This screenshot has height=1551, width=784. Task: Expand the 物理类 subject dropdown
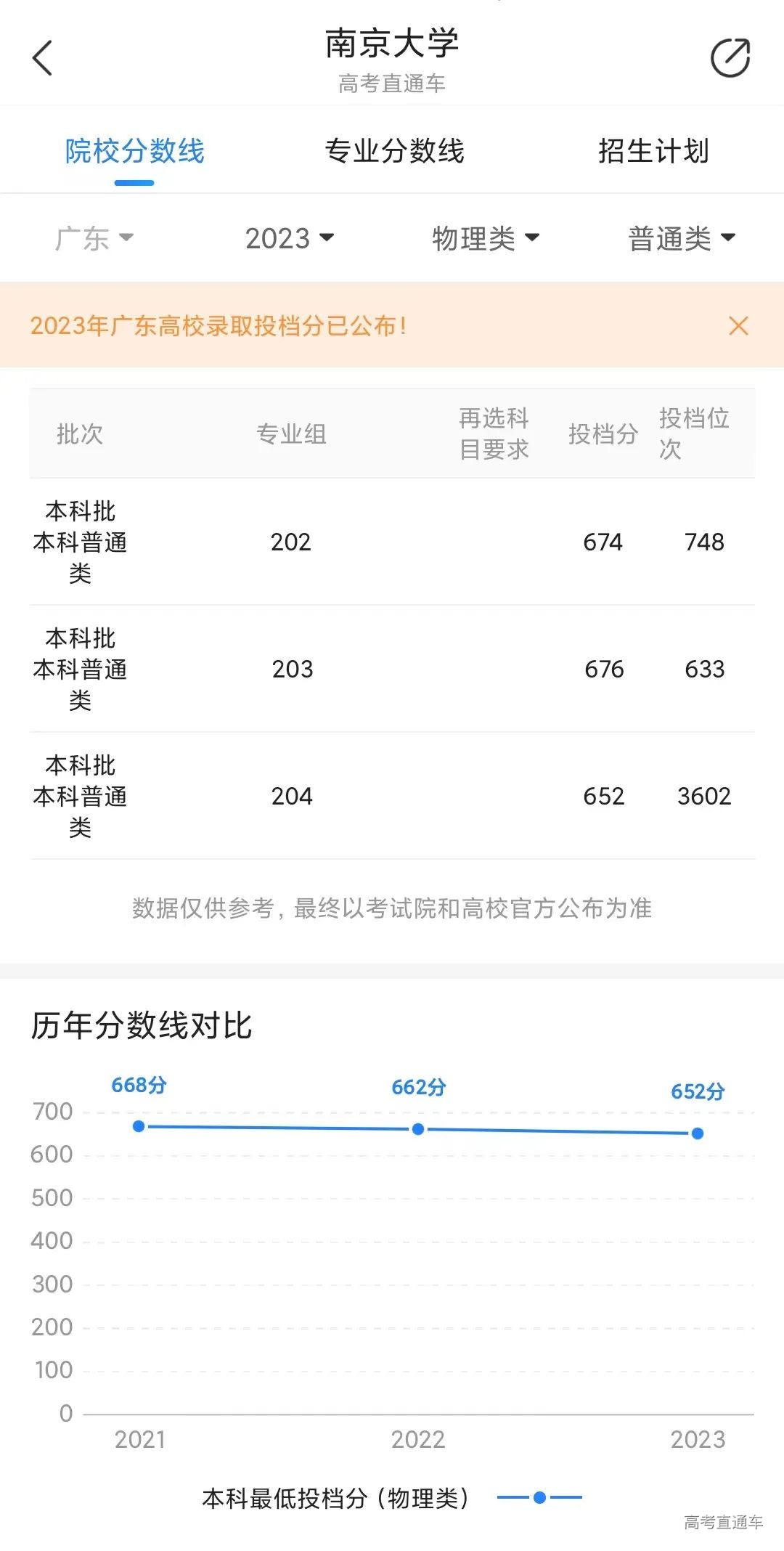tap(485, 238)
